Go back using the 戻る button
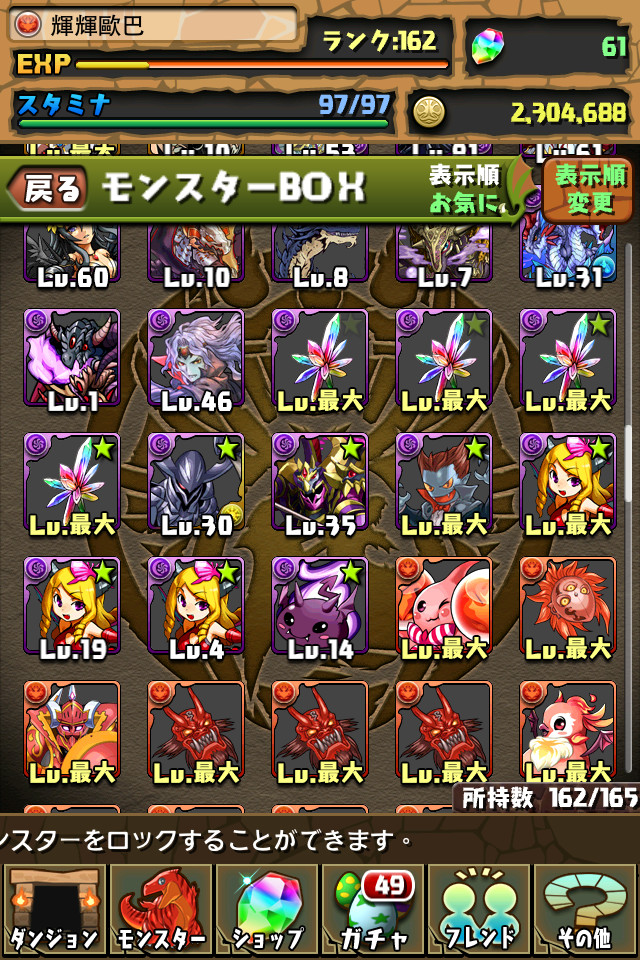The image size is (640, 960). [47, 188]
